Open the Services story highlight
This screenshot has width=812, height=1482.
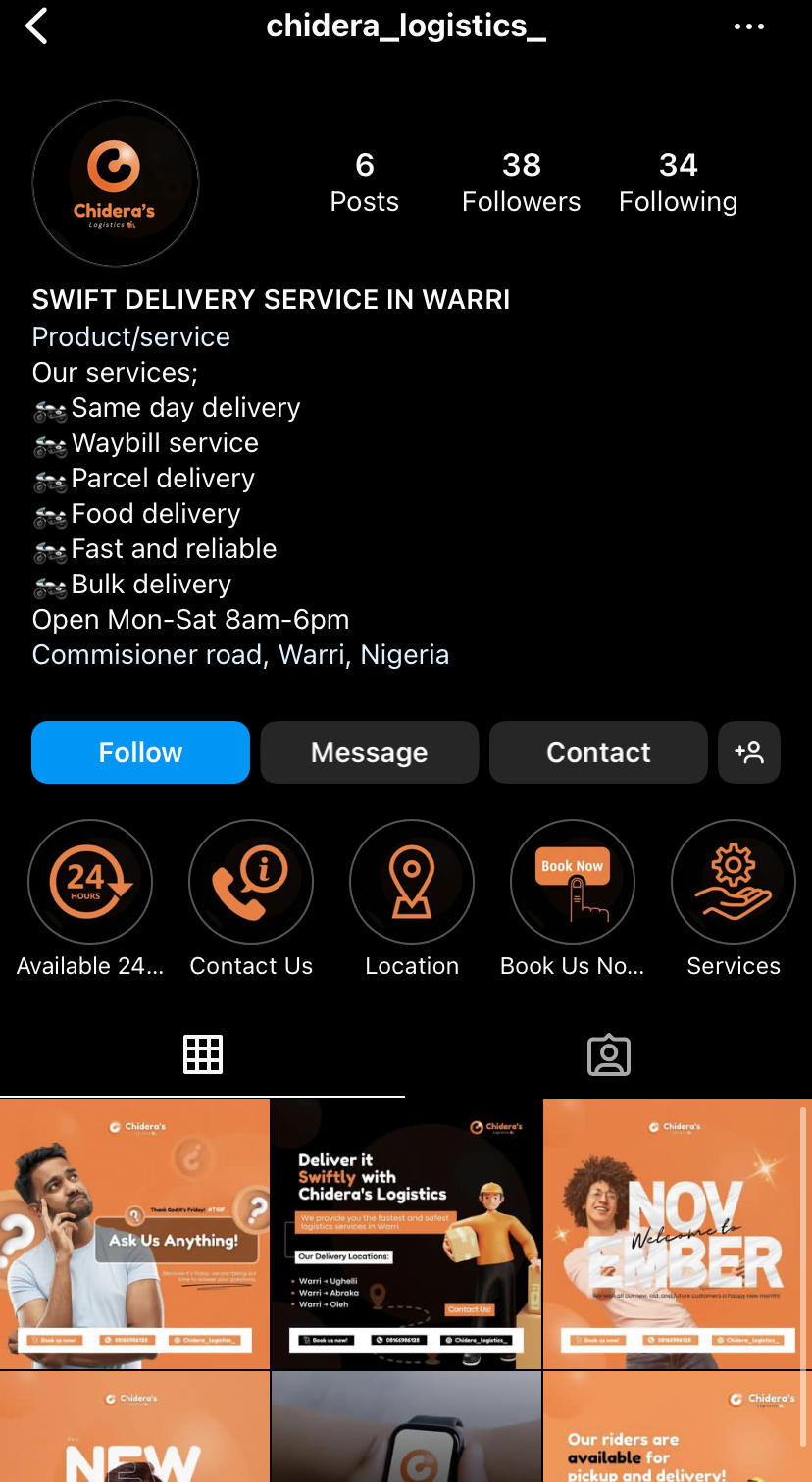[734, 882]
